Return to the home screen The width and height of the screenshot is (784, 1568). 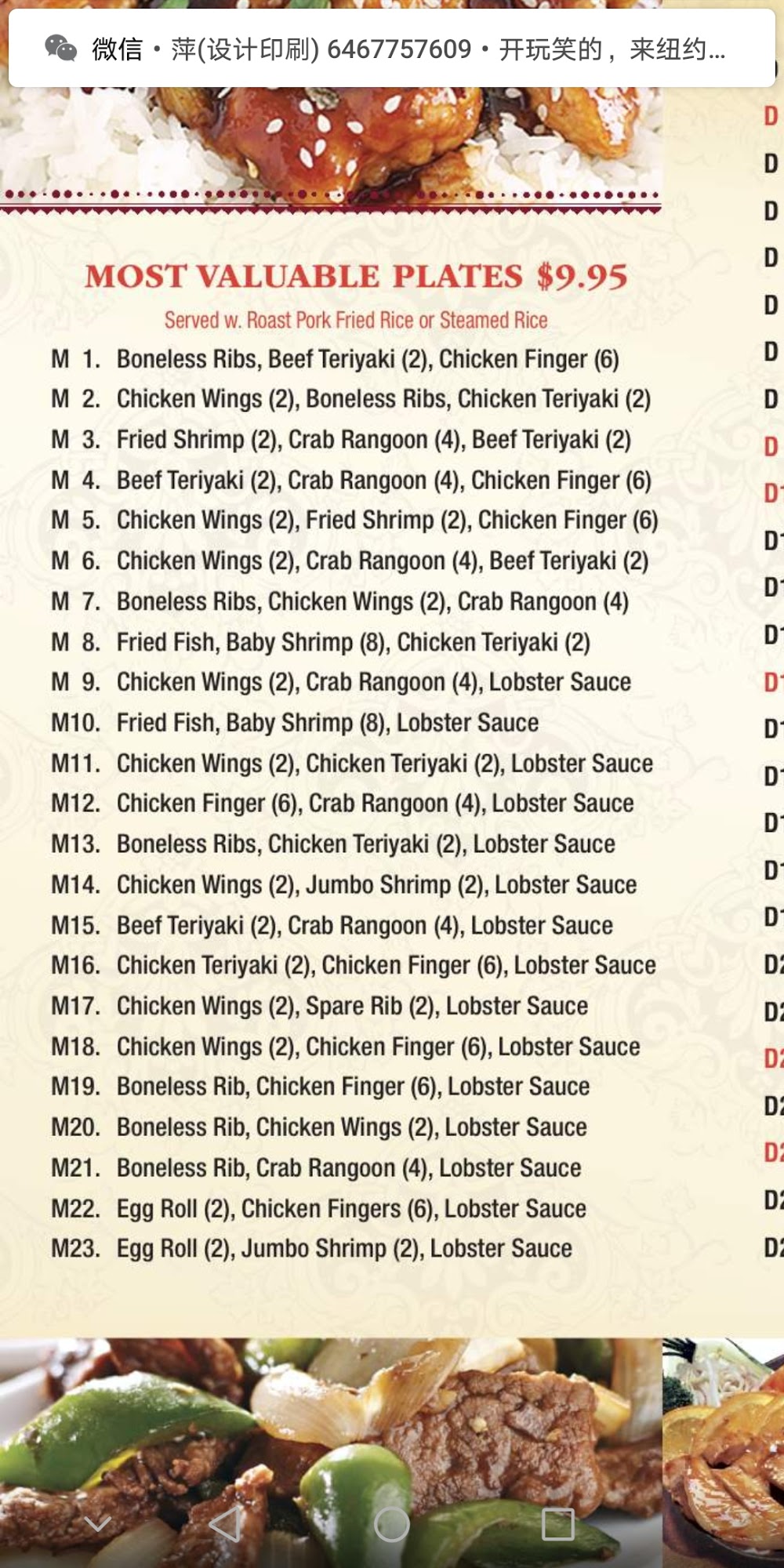click(x=392, y=1523)
